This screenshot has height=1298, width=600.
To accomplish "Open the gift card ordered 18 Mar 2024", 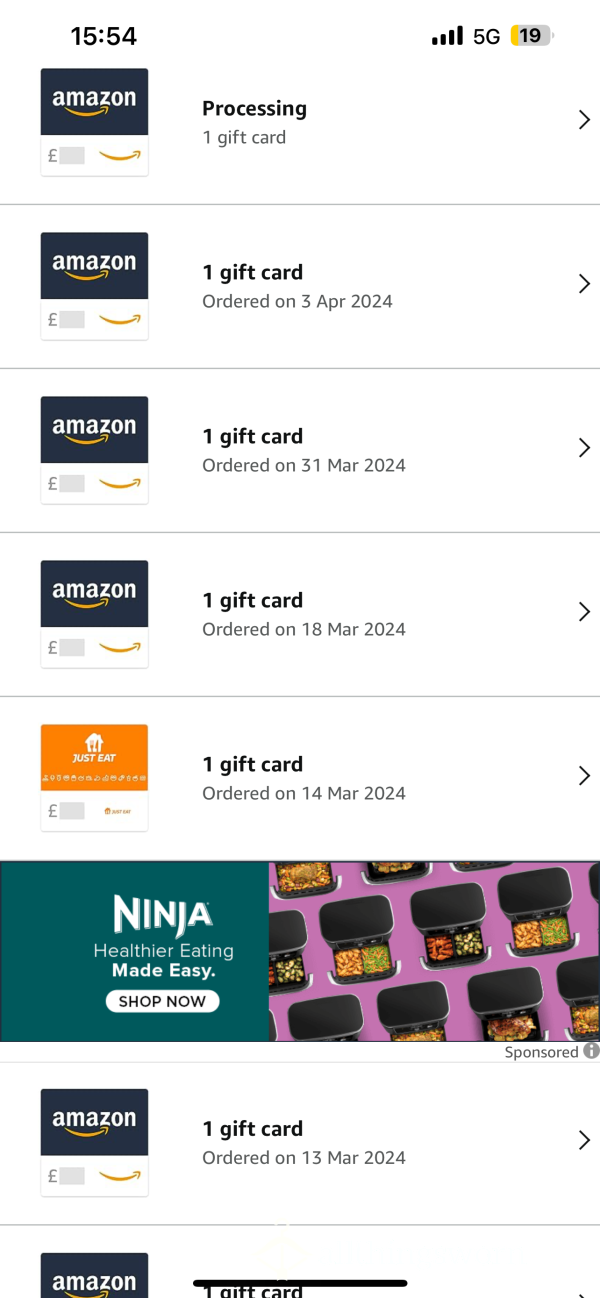I will (x=300, y=614).
